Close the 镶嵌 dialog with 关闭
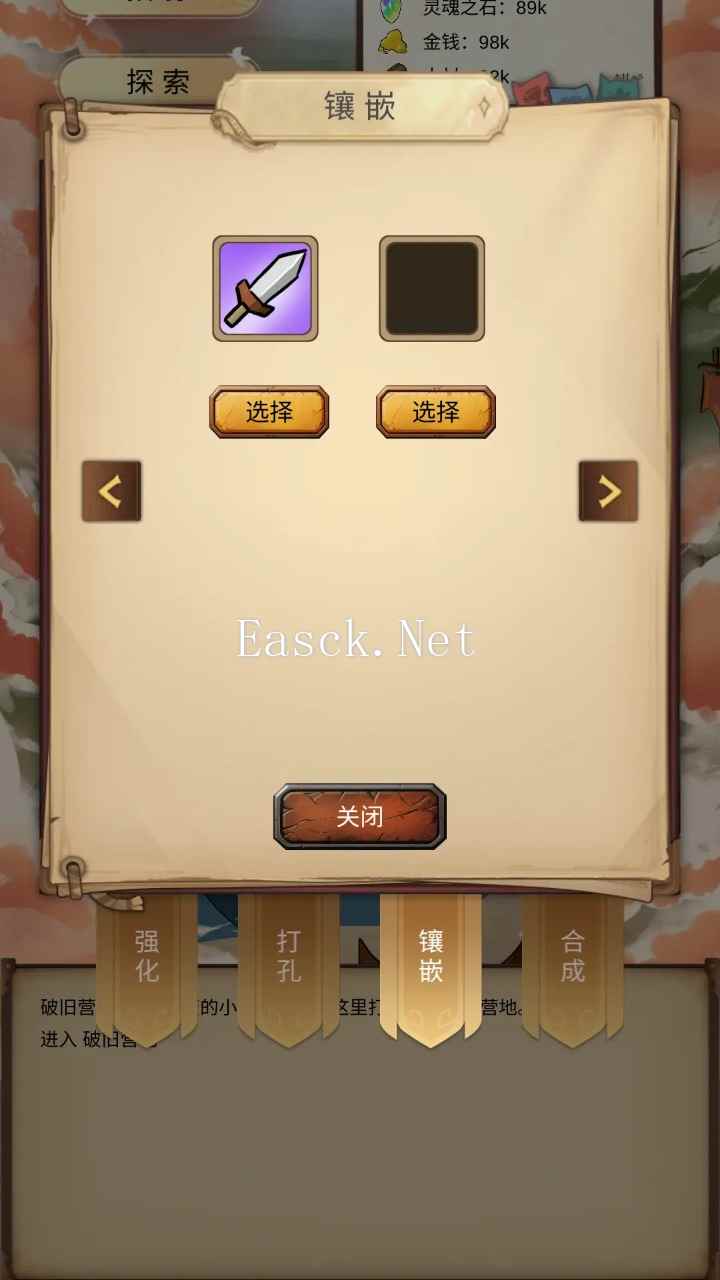Screen dimensions: 720x1280 coord(360,816)
